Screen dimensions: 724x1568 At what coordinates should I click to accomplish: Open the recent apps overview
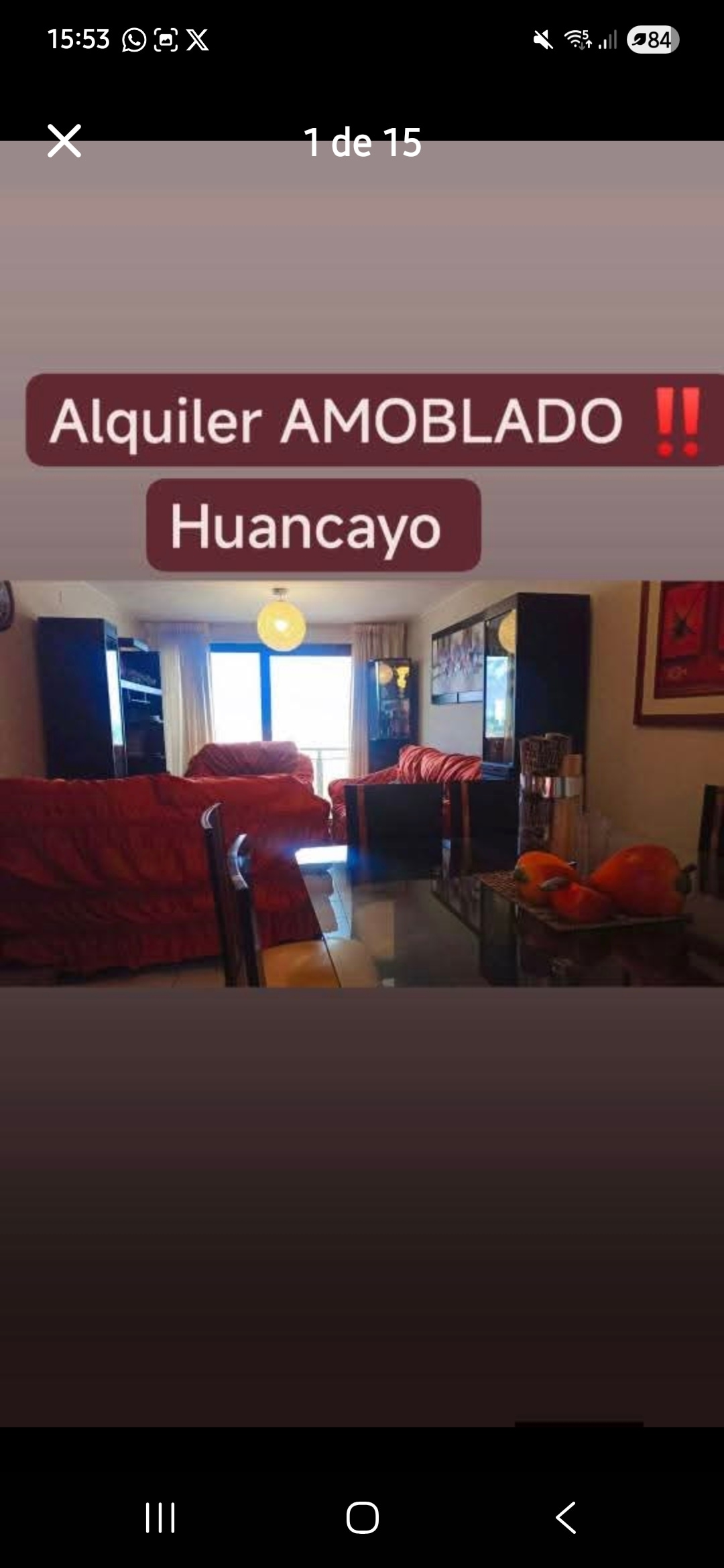click(x=160, y=1518)
